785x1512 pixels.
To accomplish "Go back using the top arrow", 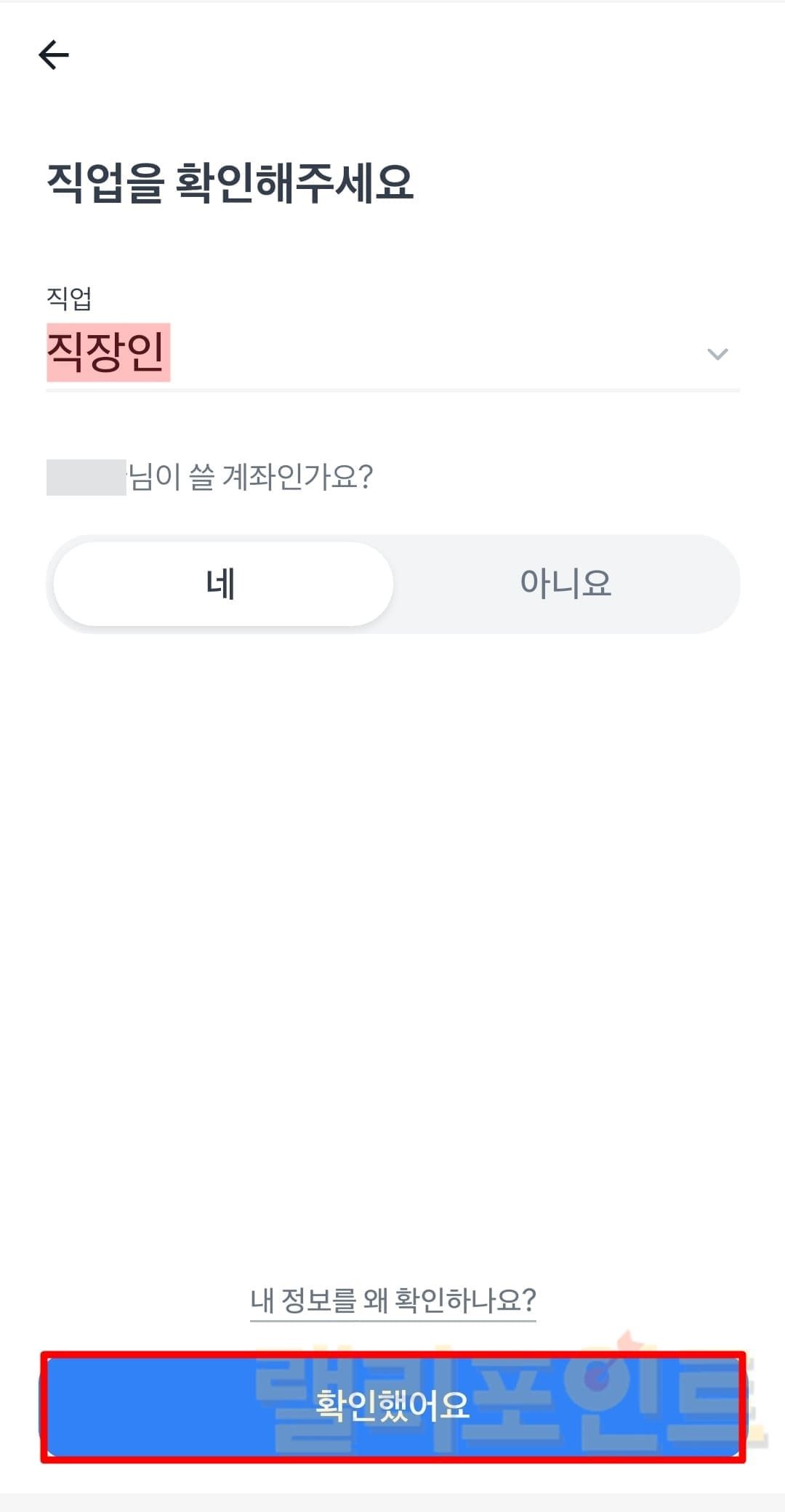I will 54,55.
